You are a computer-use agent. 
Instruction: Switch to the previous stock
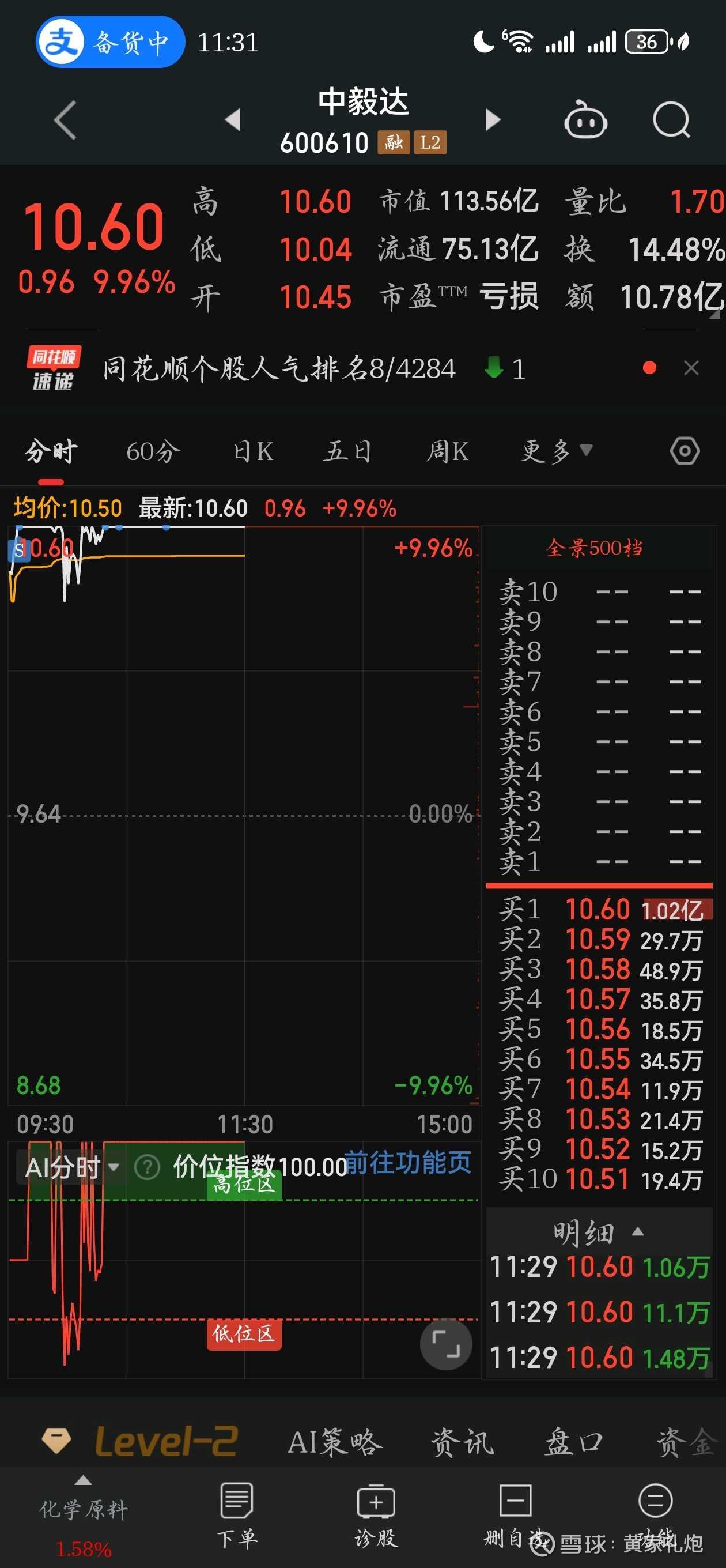coord(233,120)
